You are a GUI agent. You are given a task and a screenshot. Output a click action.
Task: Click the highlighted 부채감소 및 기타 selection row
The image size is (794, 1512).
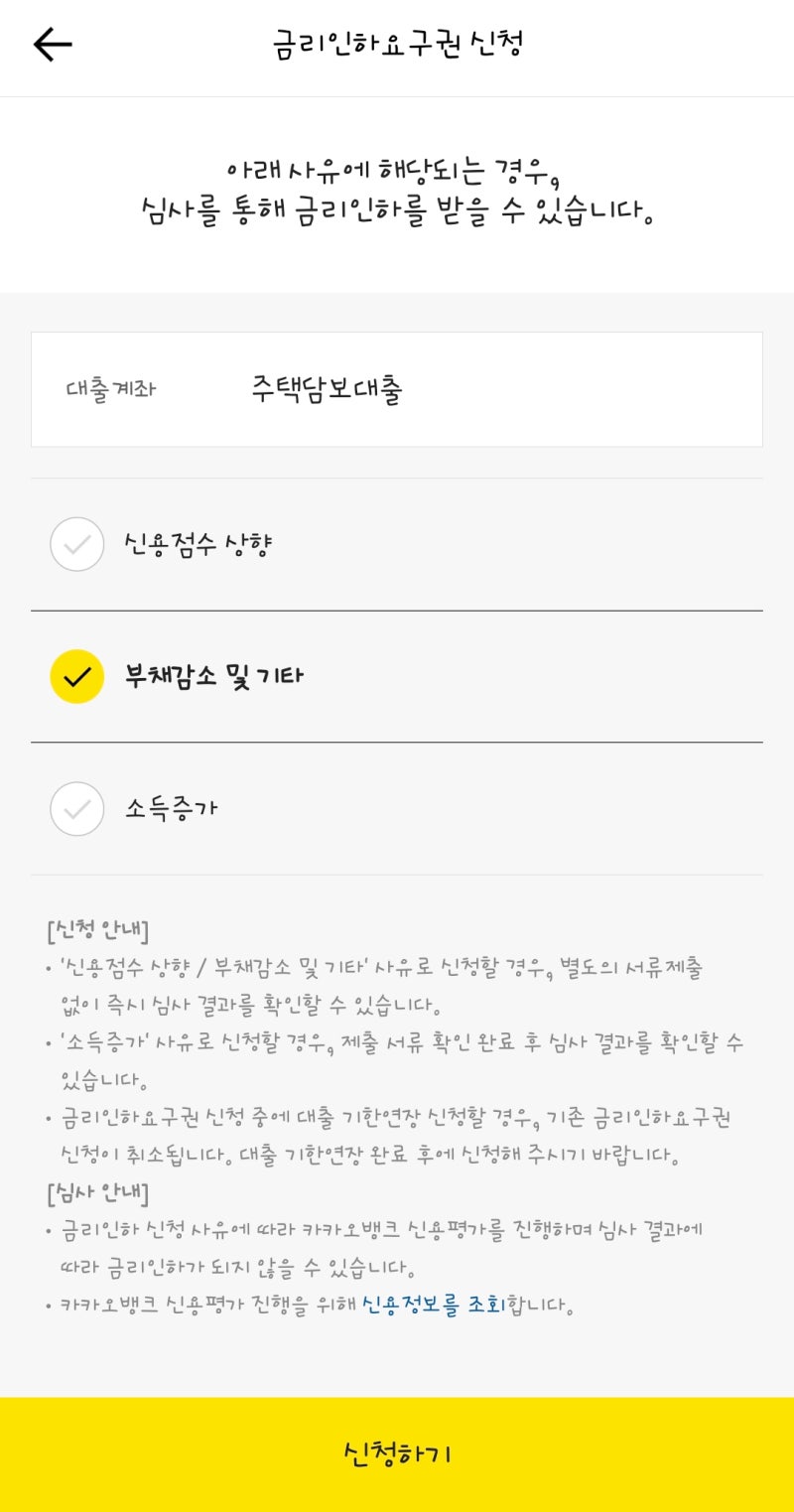[x=397, y=675]
